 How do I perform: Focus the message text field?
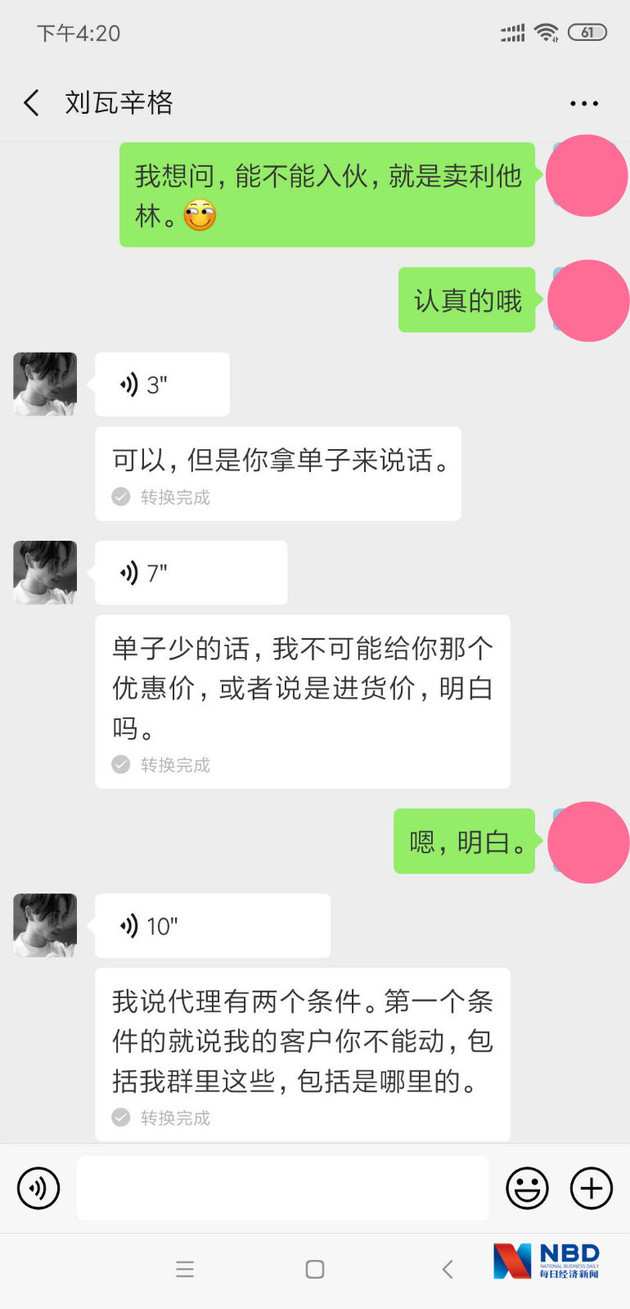coord(282,1188)
